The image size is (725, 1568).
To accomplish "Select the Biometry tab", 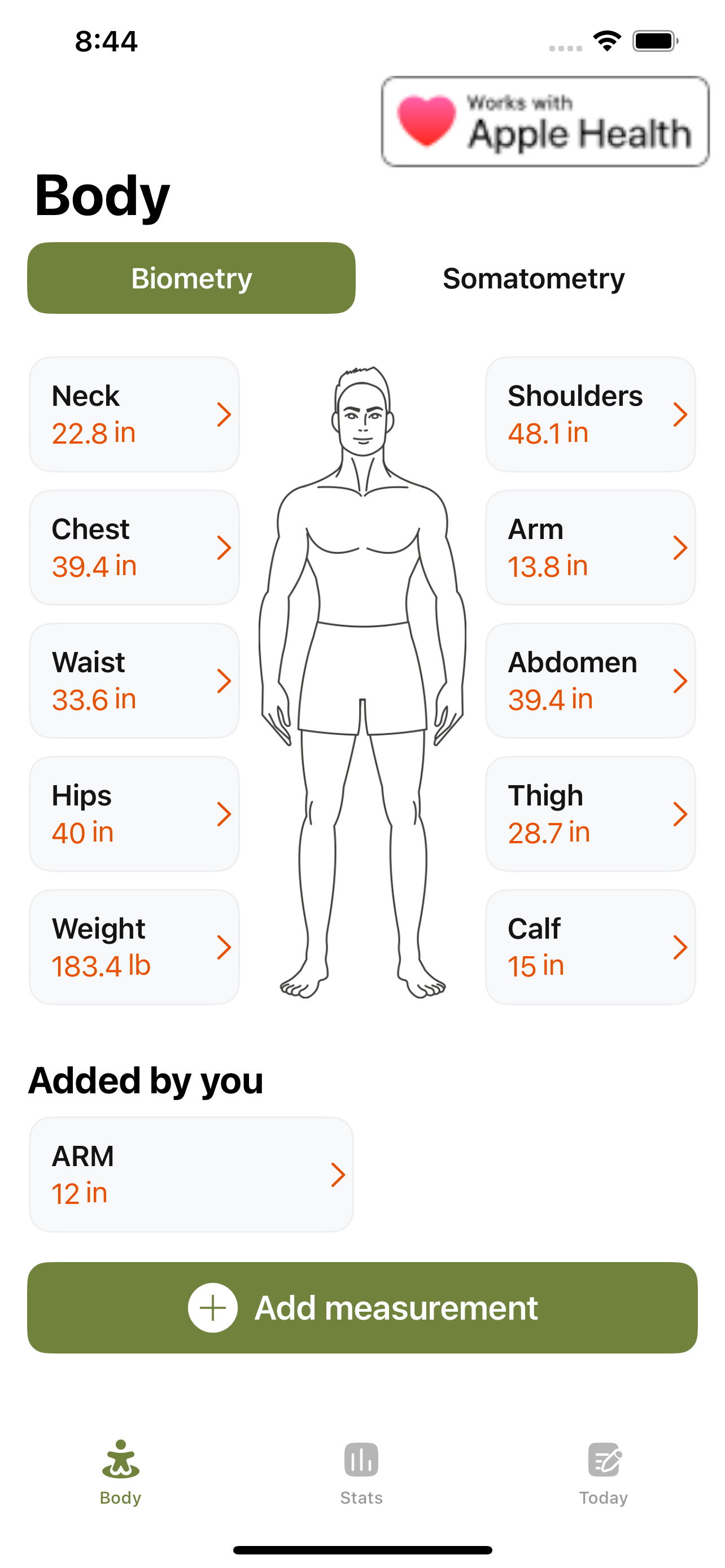I will [192, 278].
